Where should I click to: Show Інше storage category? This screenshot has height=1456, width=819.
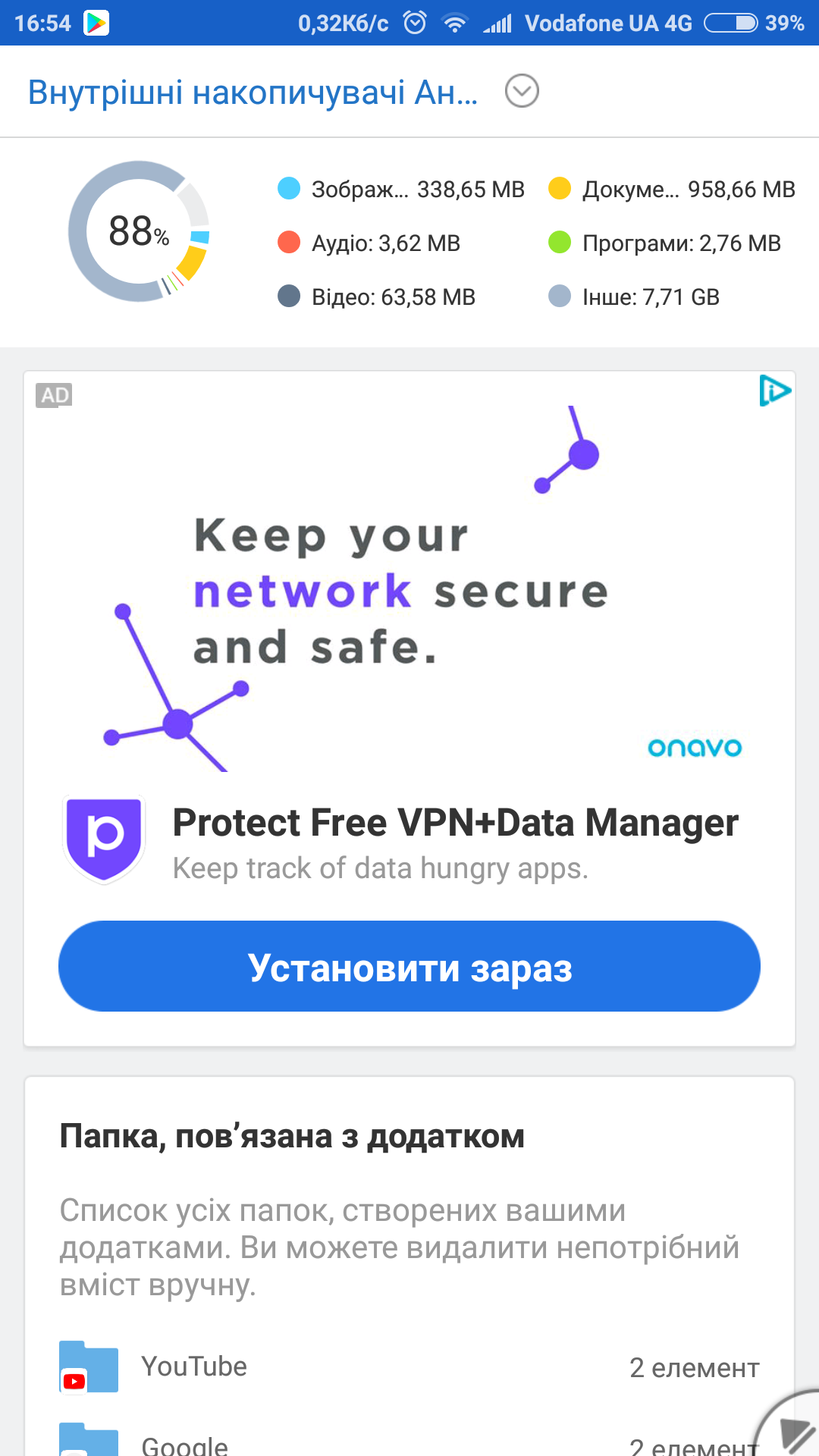point(634,297)
